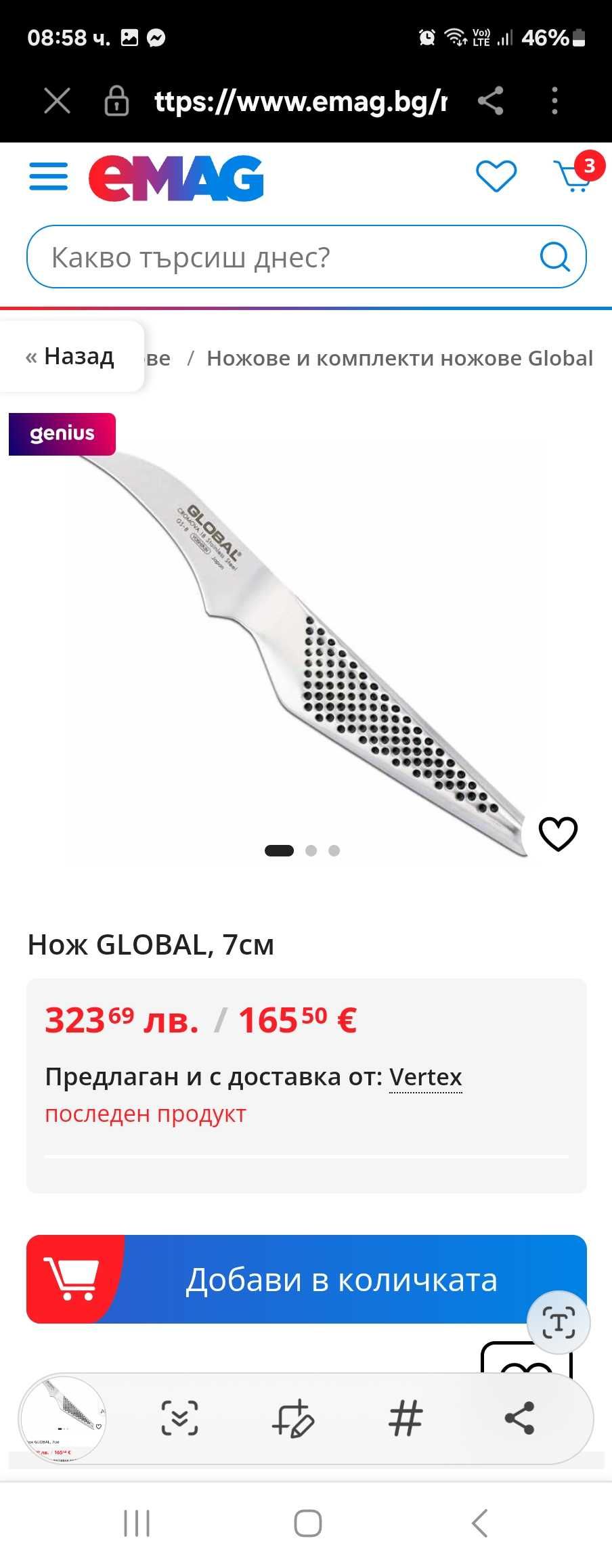
Task: Close the browser custom tab
Action: [x=57, y=102]
